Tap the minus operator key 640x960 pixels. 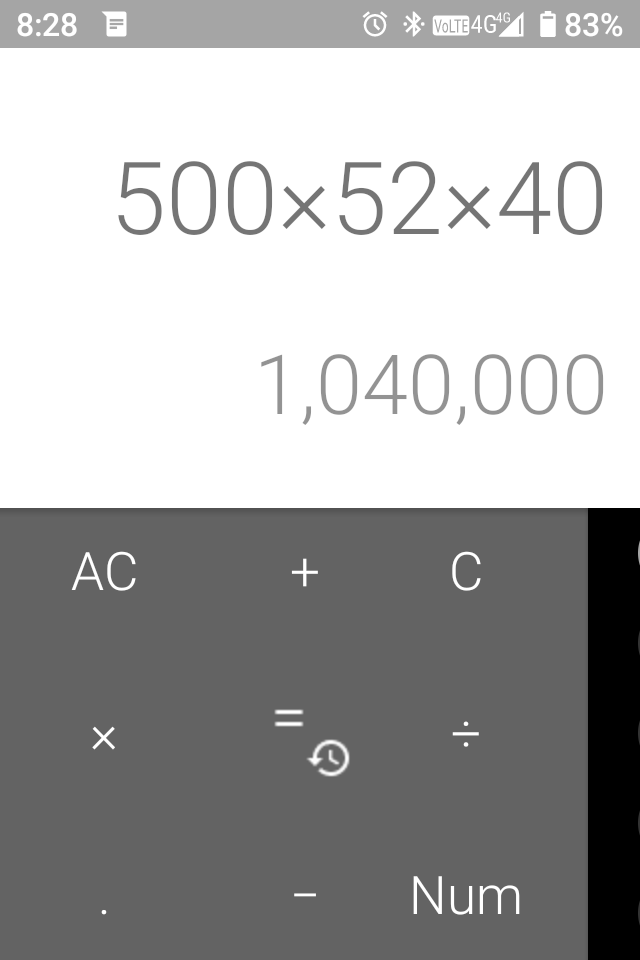point(305,895)
